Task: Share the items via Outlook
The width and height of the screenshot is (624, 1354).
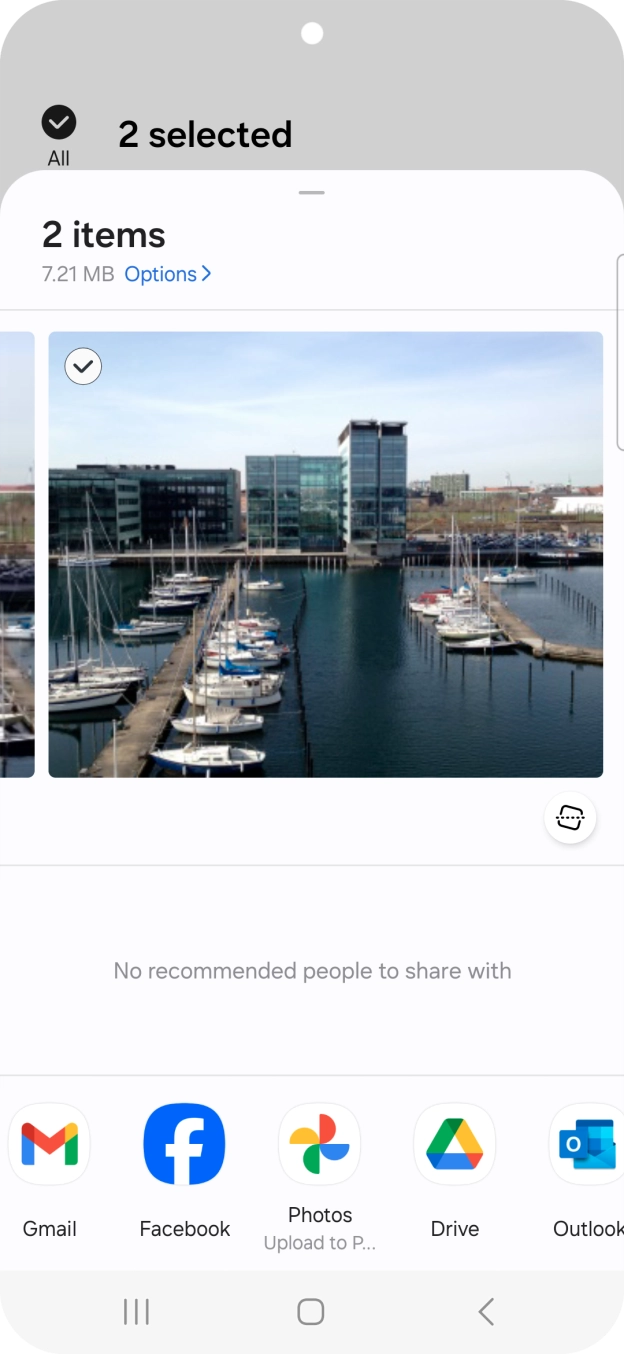Action: tap(588, 1145)
